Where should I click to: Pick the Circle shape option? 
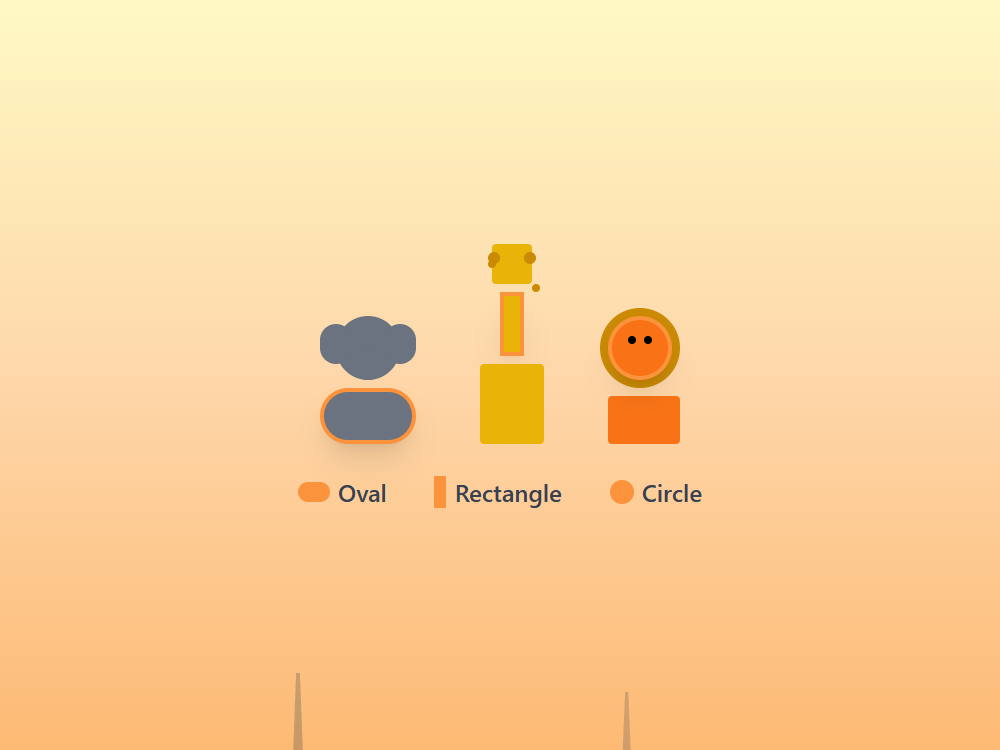pos(656,493)
